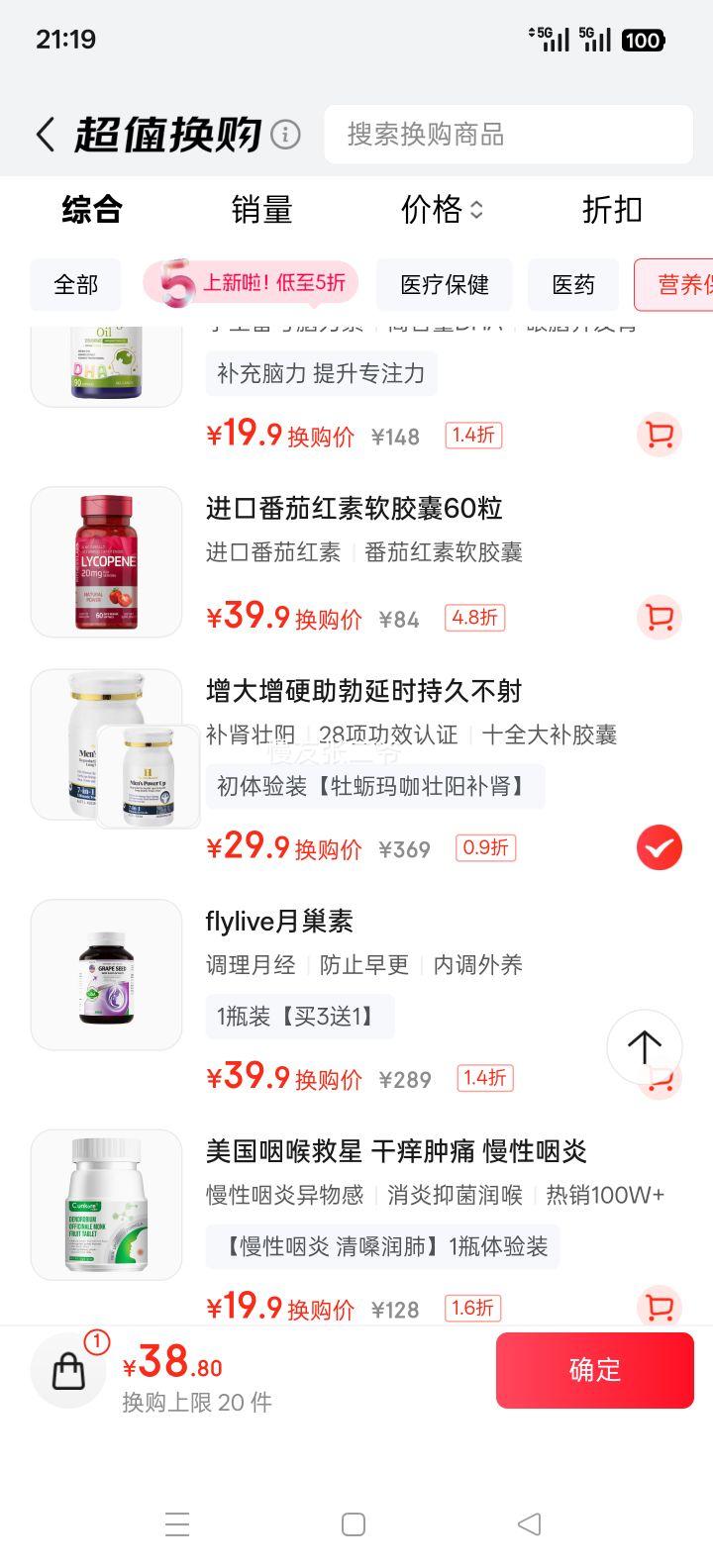
Task: Open the shopping bag icon in the bottom bar
Action: pyautogui.click(x=67, y=1370)
